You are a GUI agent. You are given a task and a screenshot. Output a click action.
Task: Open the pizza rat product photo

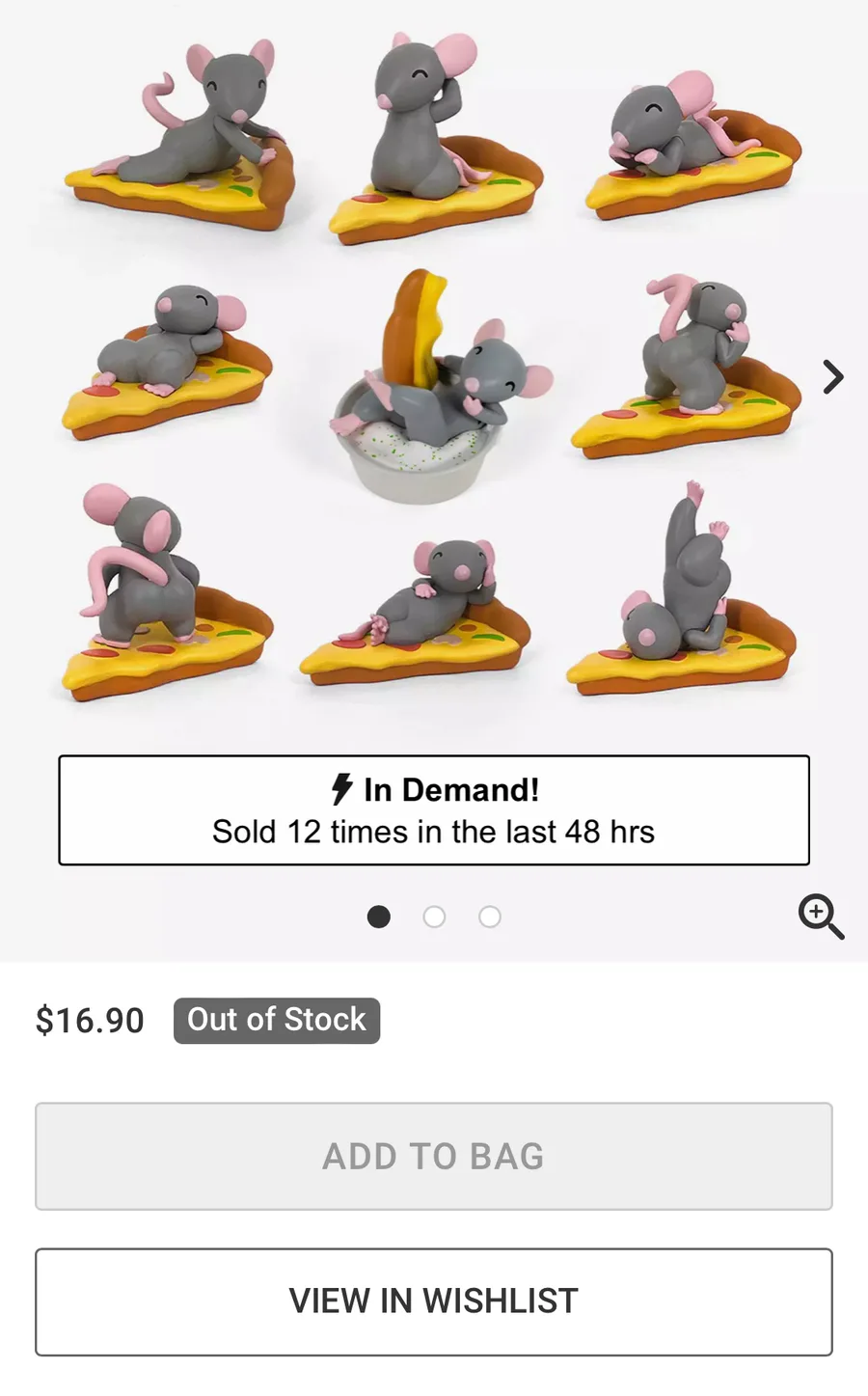434,376
